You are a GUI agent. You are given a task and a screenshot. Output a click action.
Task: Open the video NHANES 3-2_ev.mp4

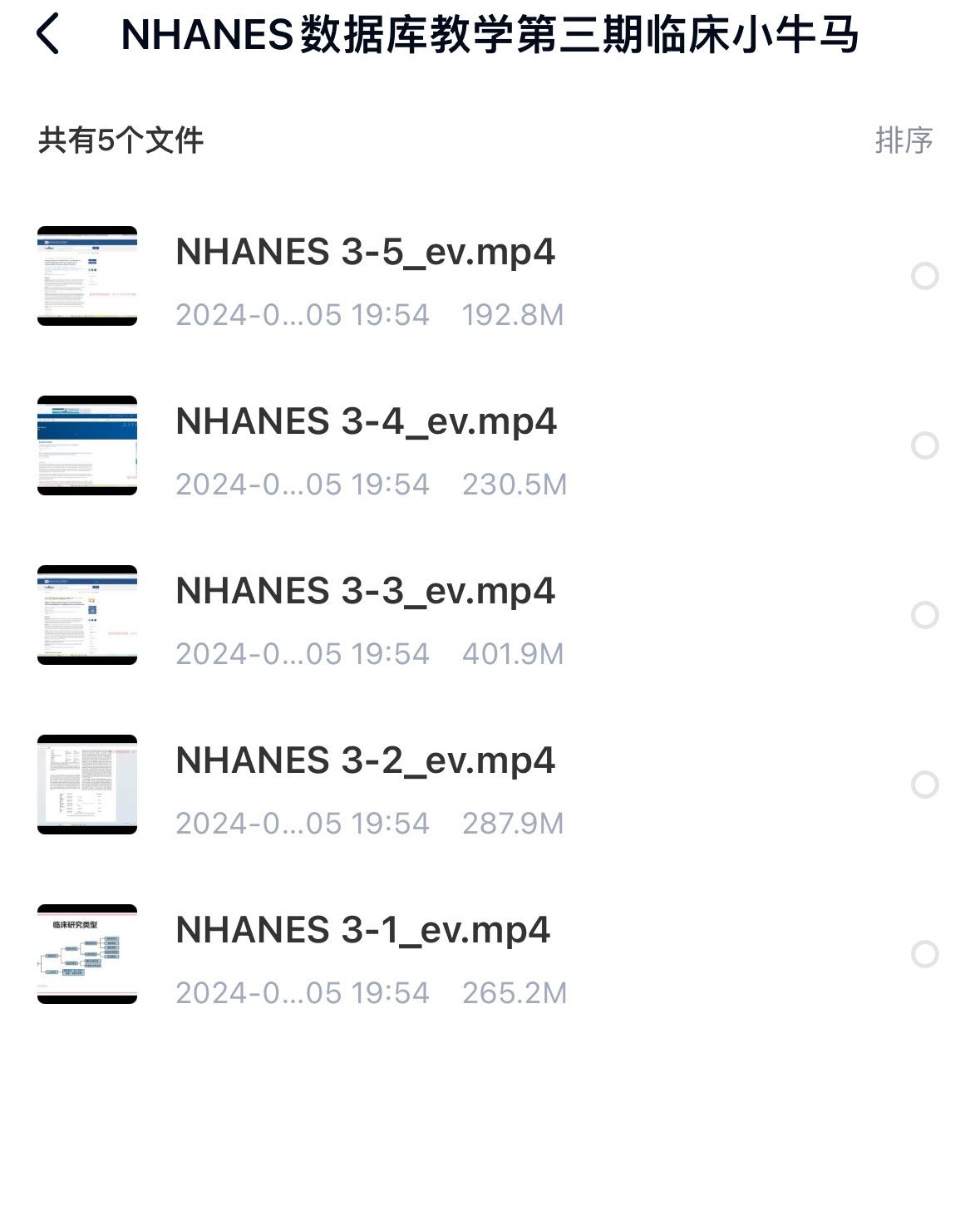[x=366, y=761]
